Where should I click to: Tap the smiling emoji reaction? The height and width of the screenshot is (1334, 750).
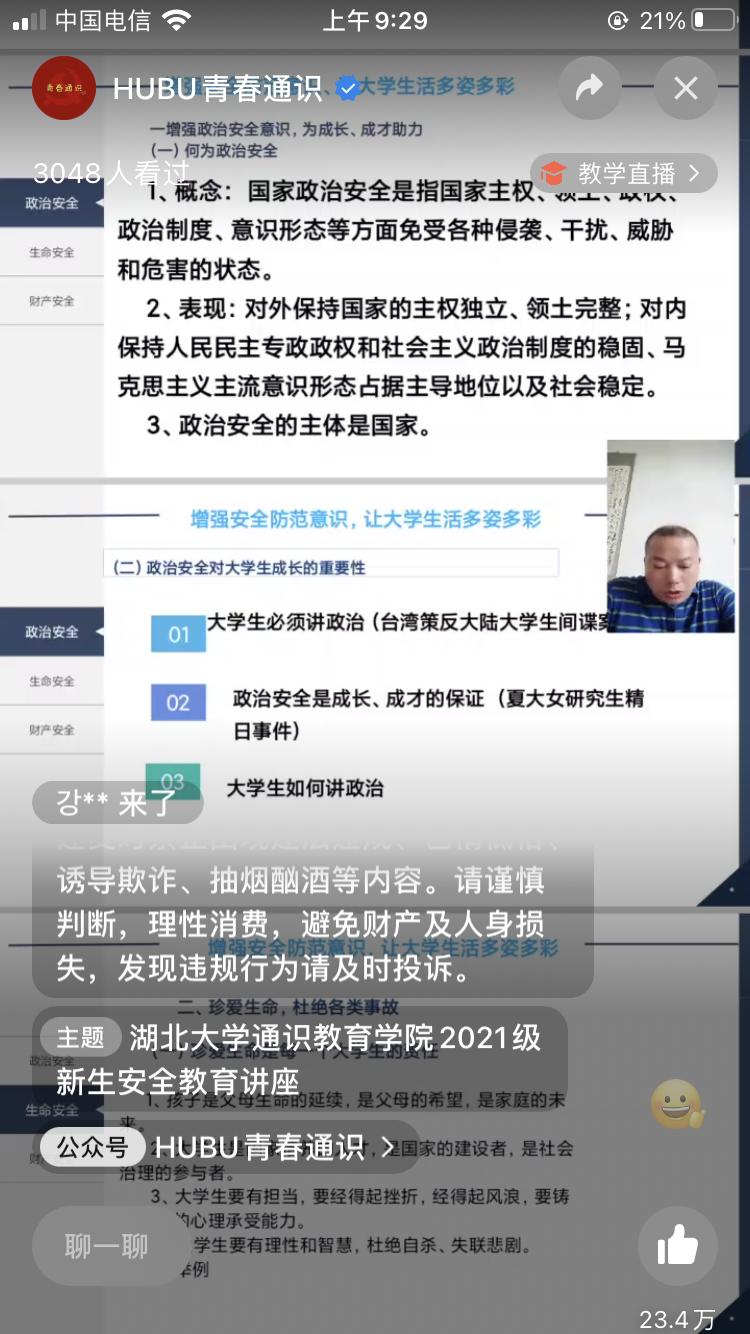click(x=677, y=1104)
